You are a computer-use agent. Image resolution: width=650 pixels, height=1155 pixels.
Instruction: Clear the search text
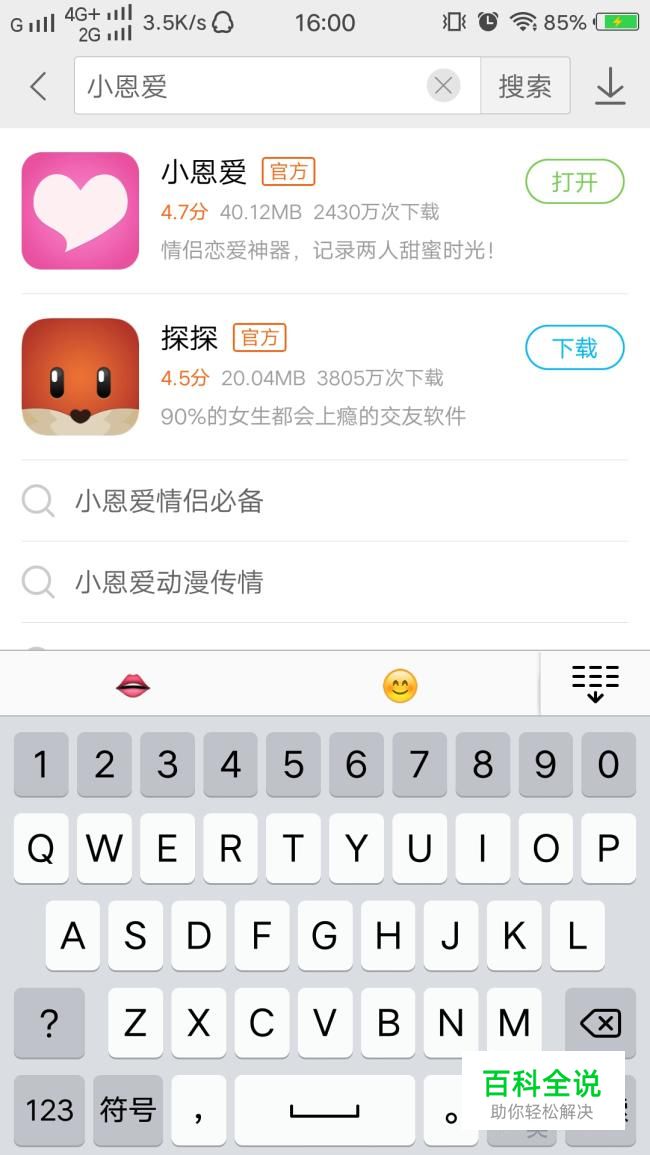pyautogui.click(x=443, y=86)
